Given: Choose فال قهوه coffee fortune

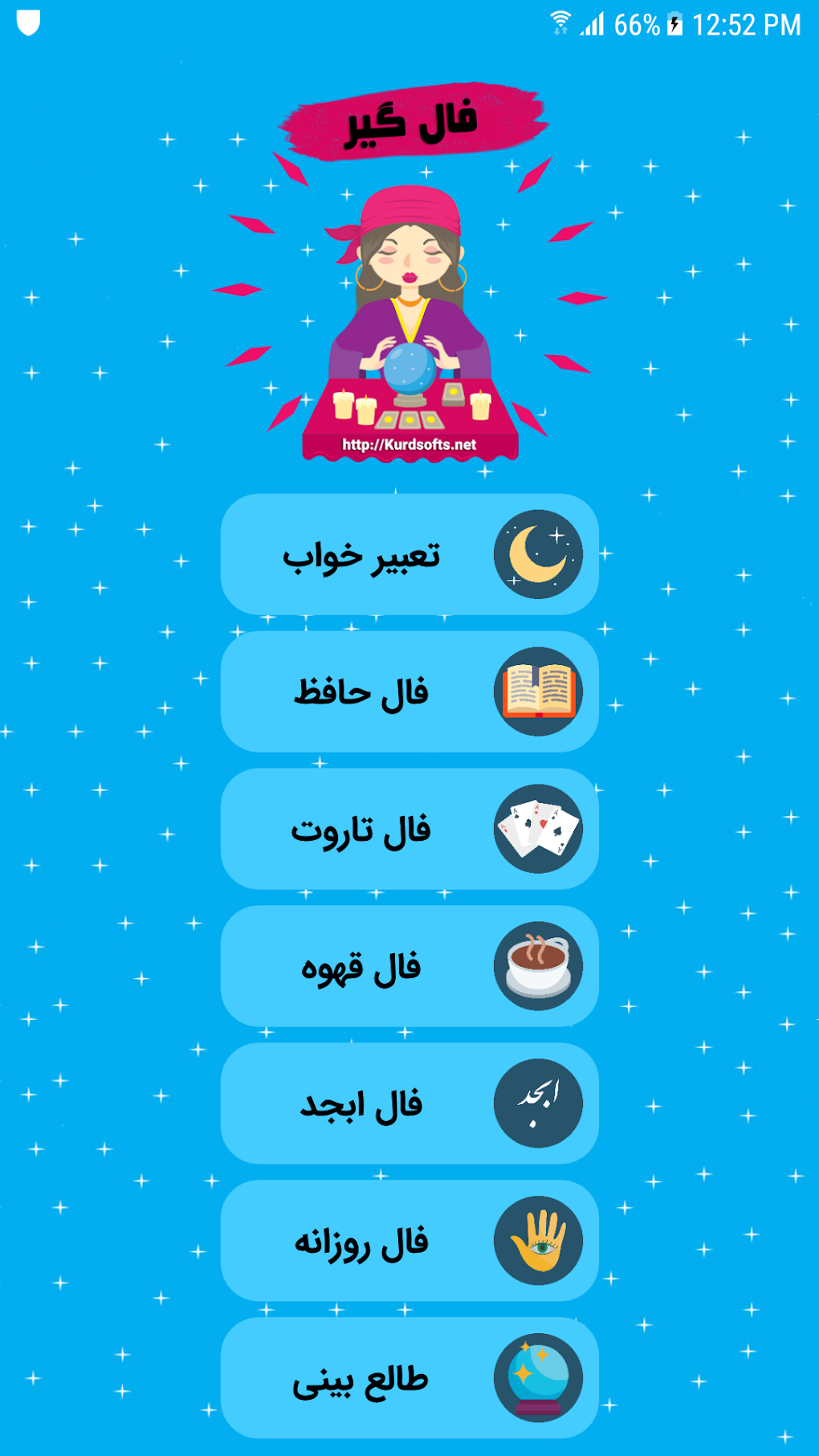Looking at the screenshot, I should coord(409,966).
